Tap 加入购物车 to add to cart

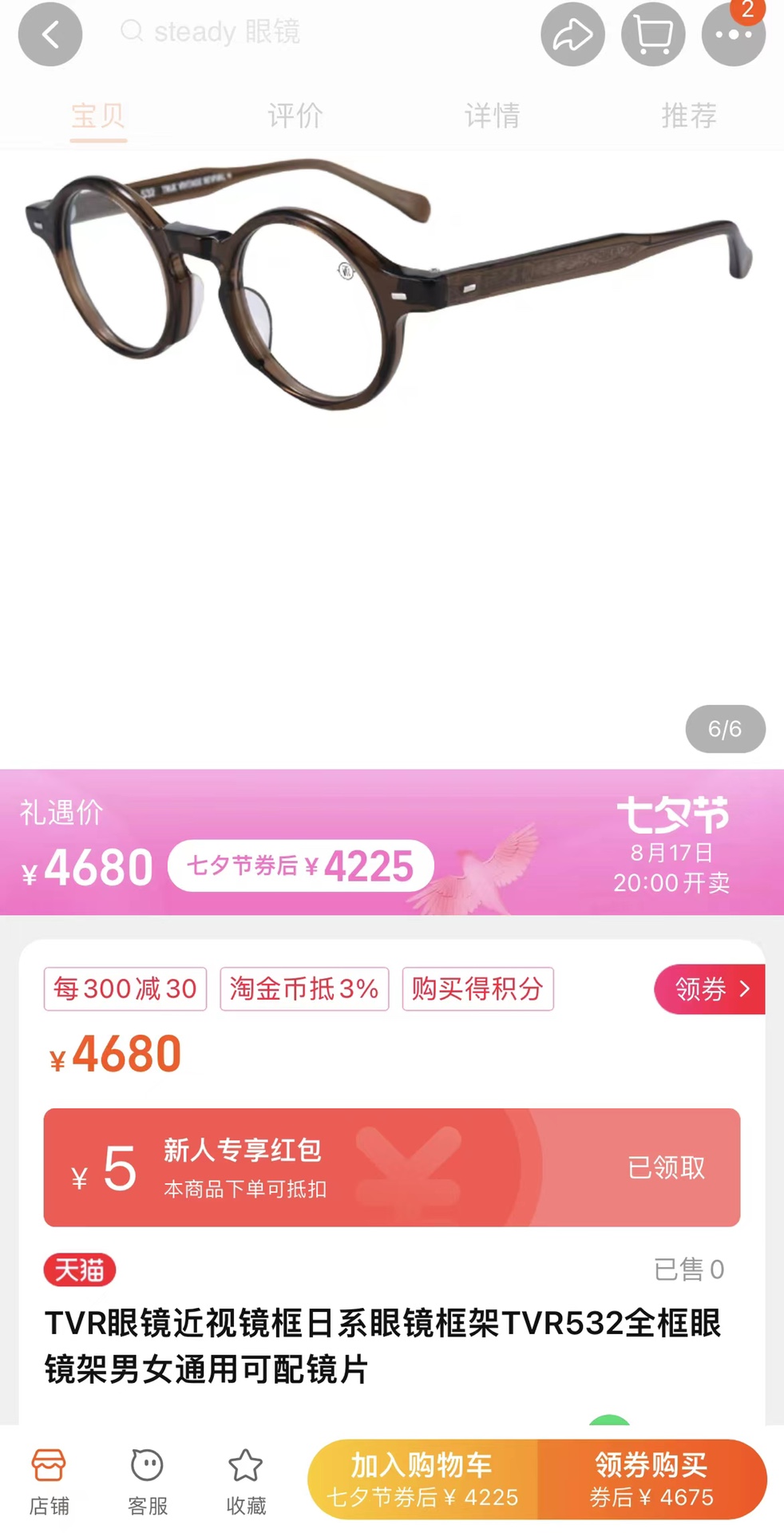click(422, 1480)
